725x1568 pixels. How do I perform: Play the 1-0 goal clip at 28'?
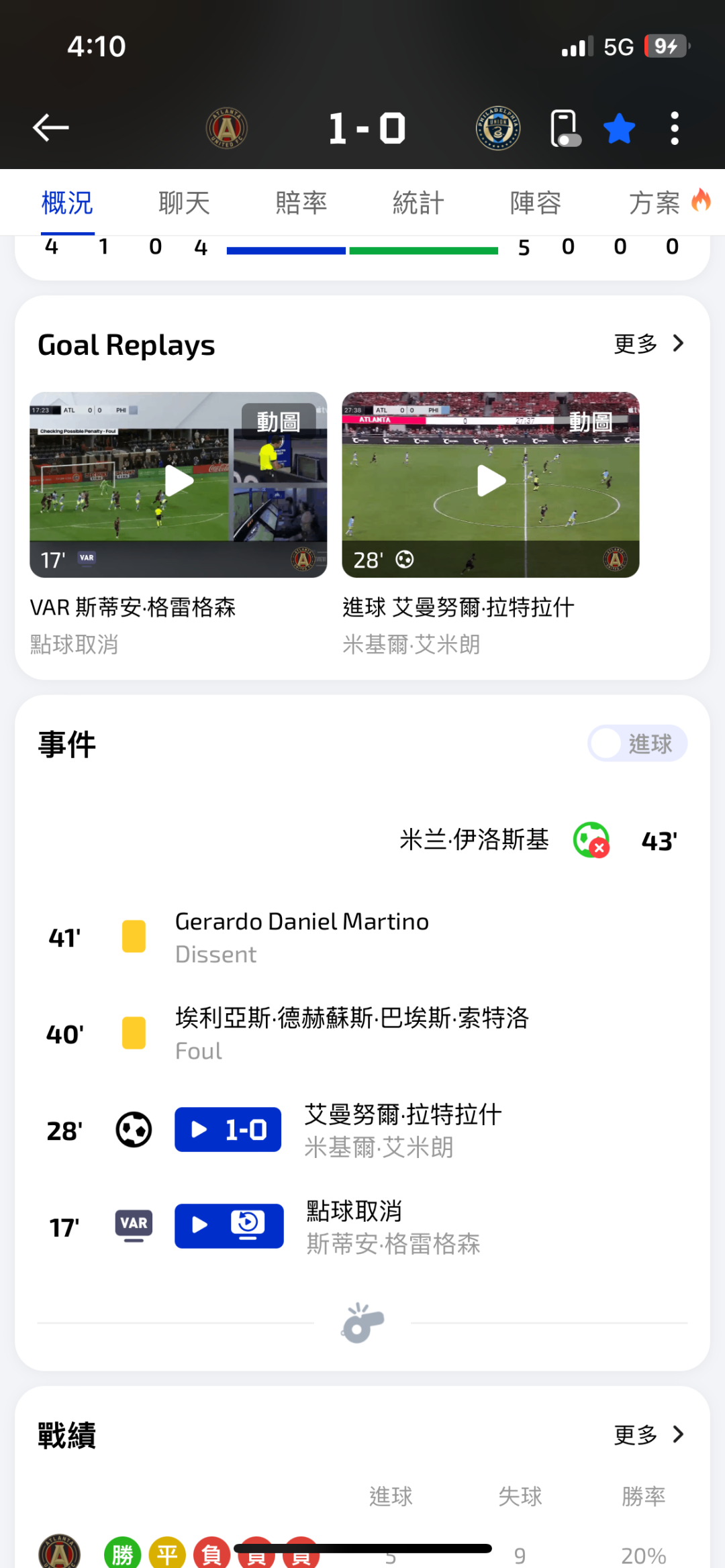tap(228, 1130)
